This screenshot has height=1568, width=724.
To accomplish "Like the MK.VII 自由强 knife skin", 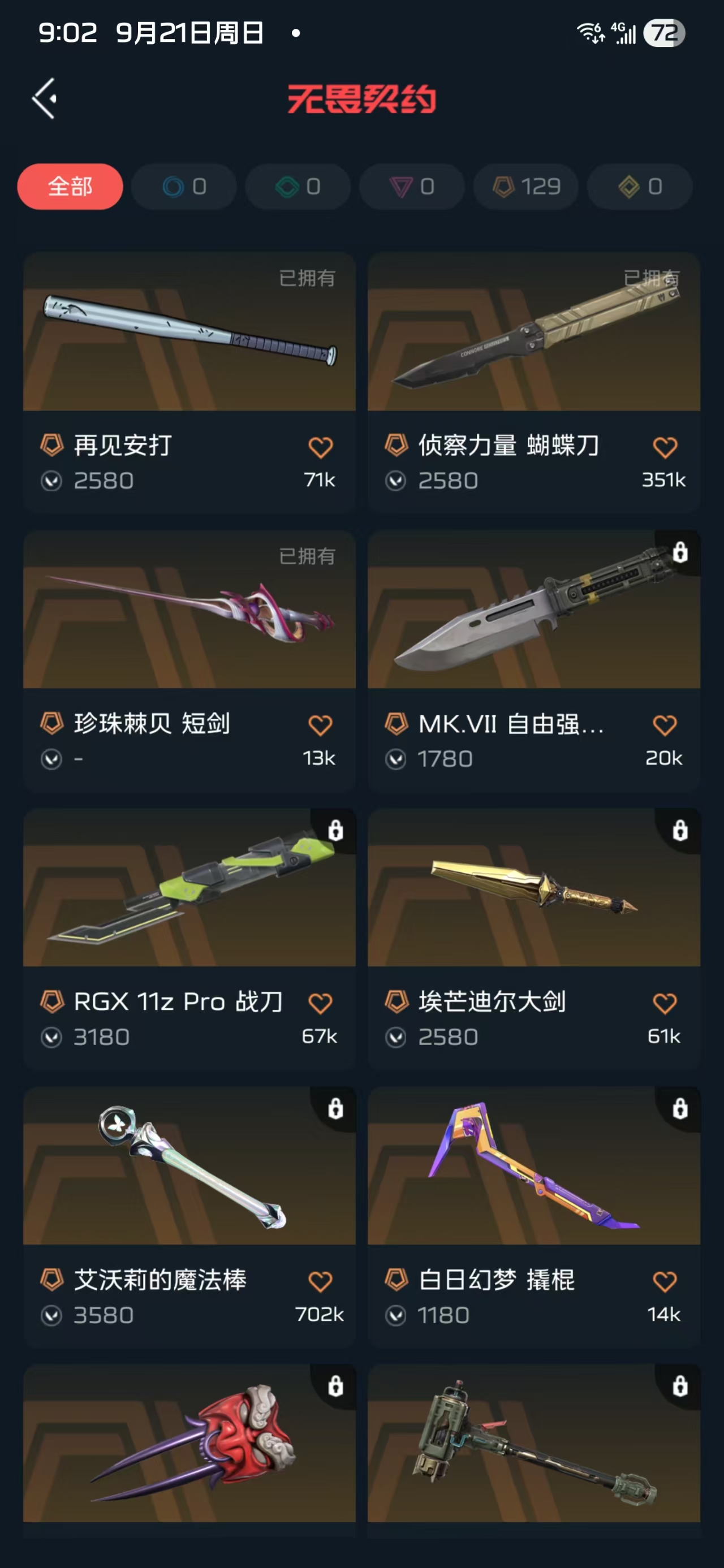I will click(664, 725).
